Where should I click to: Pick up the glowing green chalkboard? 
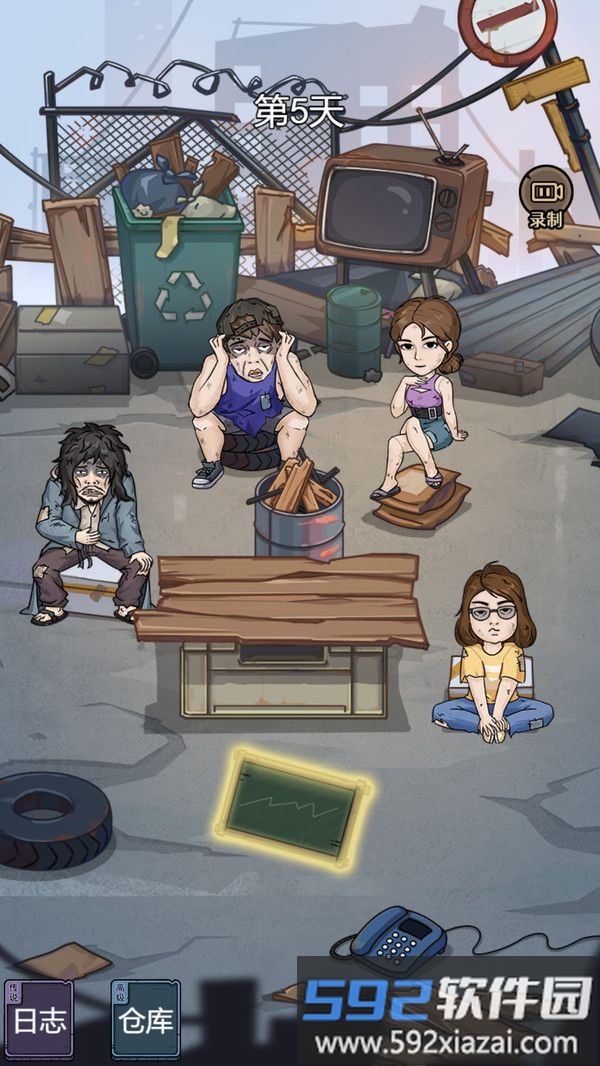pos(291,809)
